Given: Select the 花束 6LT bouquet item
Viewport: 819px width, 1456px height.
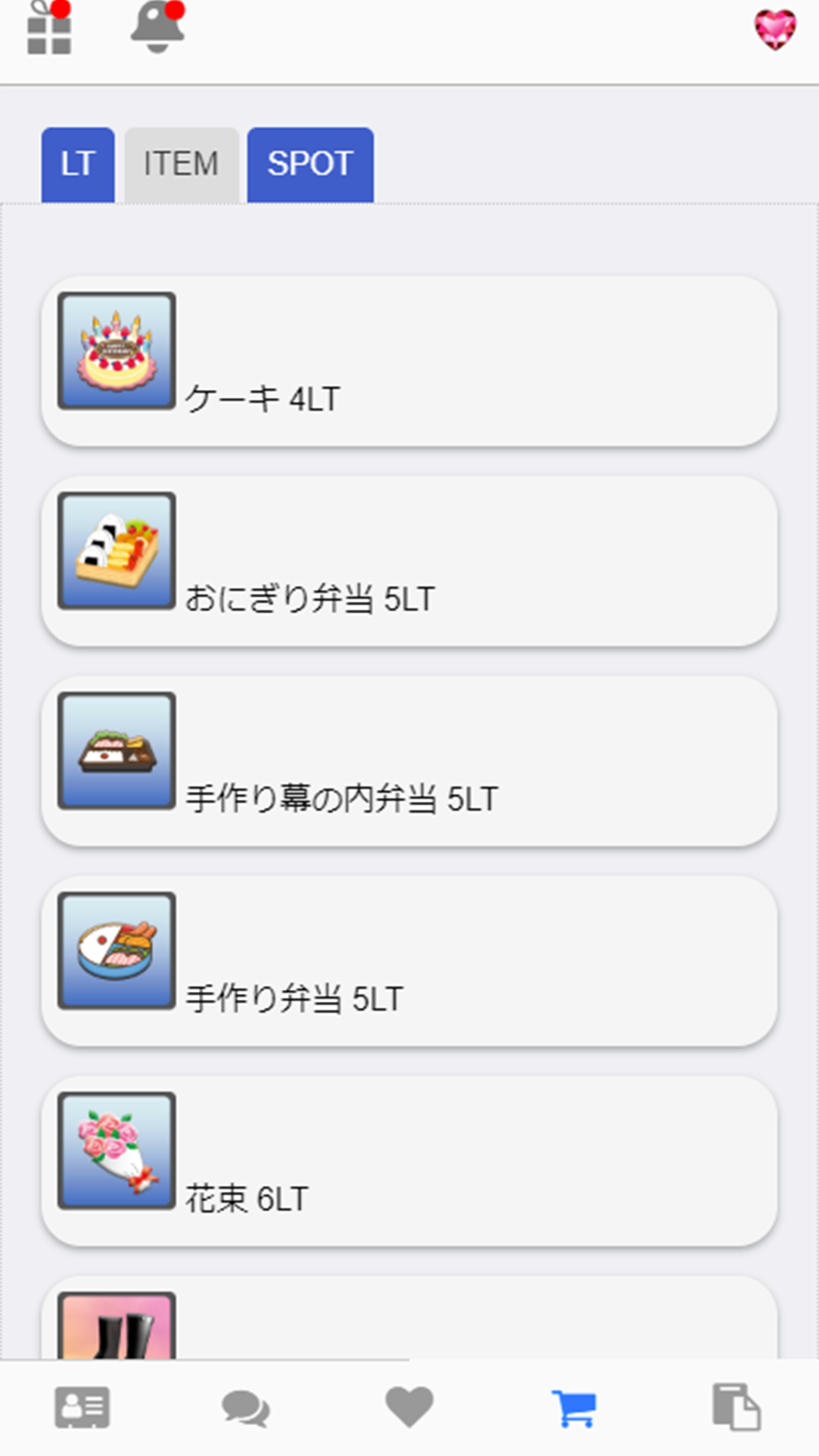Looking at the screenshot, I should click(409, 1161).
